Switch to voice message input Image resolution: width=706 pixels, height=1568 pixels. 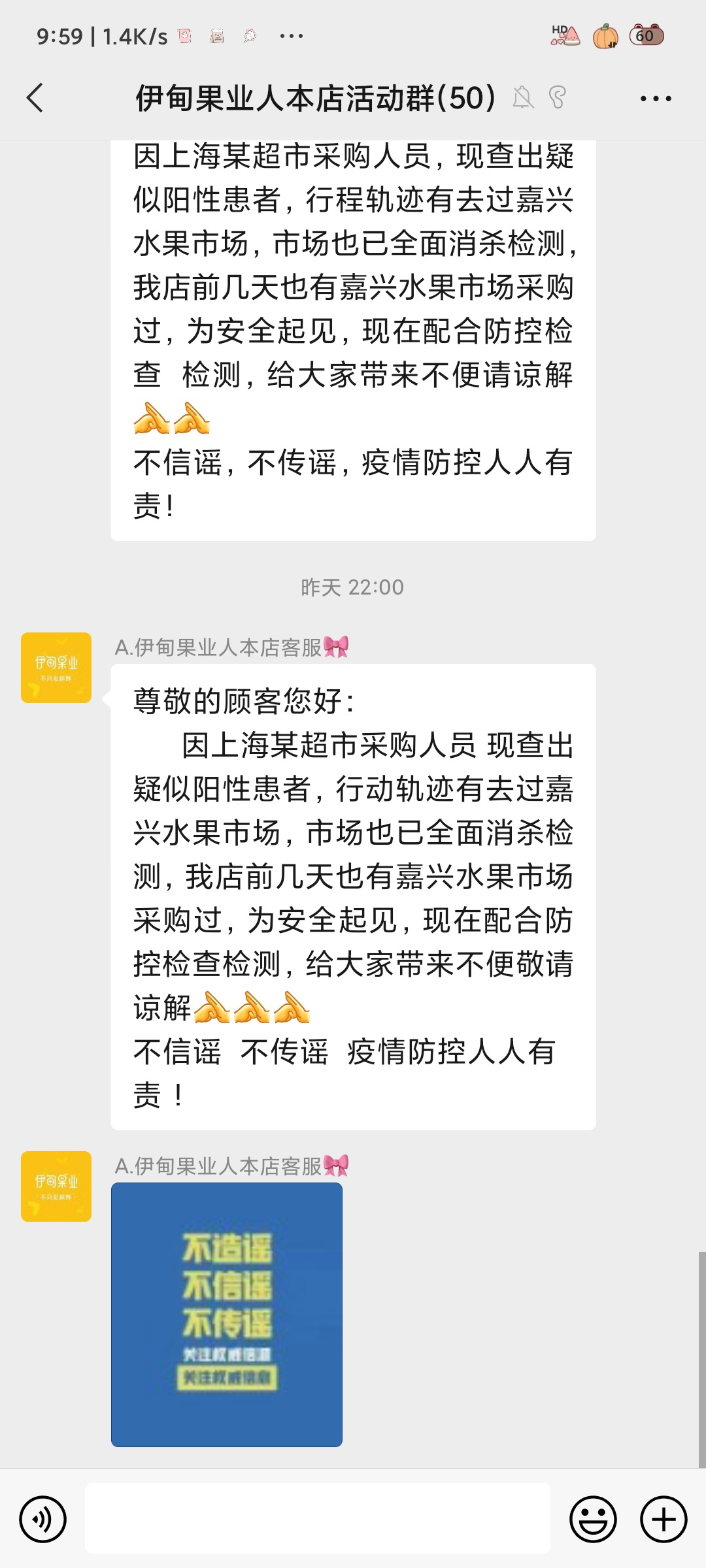pyautogui.click(x=43, y=1519)
